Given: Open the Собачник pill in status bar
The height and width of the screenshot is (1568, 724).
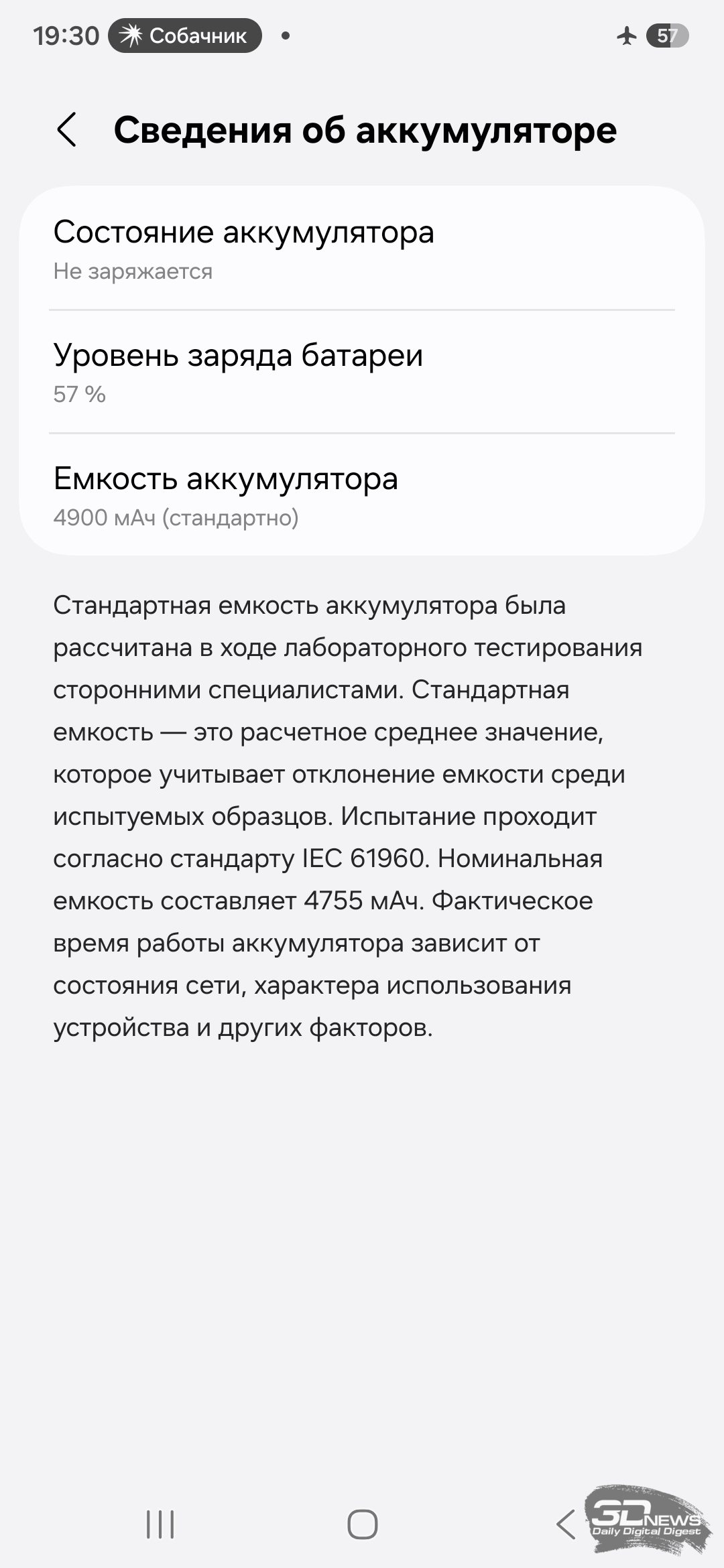Looking at the screenshot, I should (x=185, y=36).
